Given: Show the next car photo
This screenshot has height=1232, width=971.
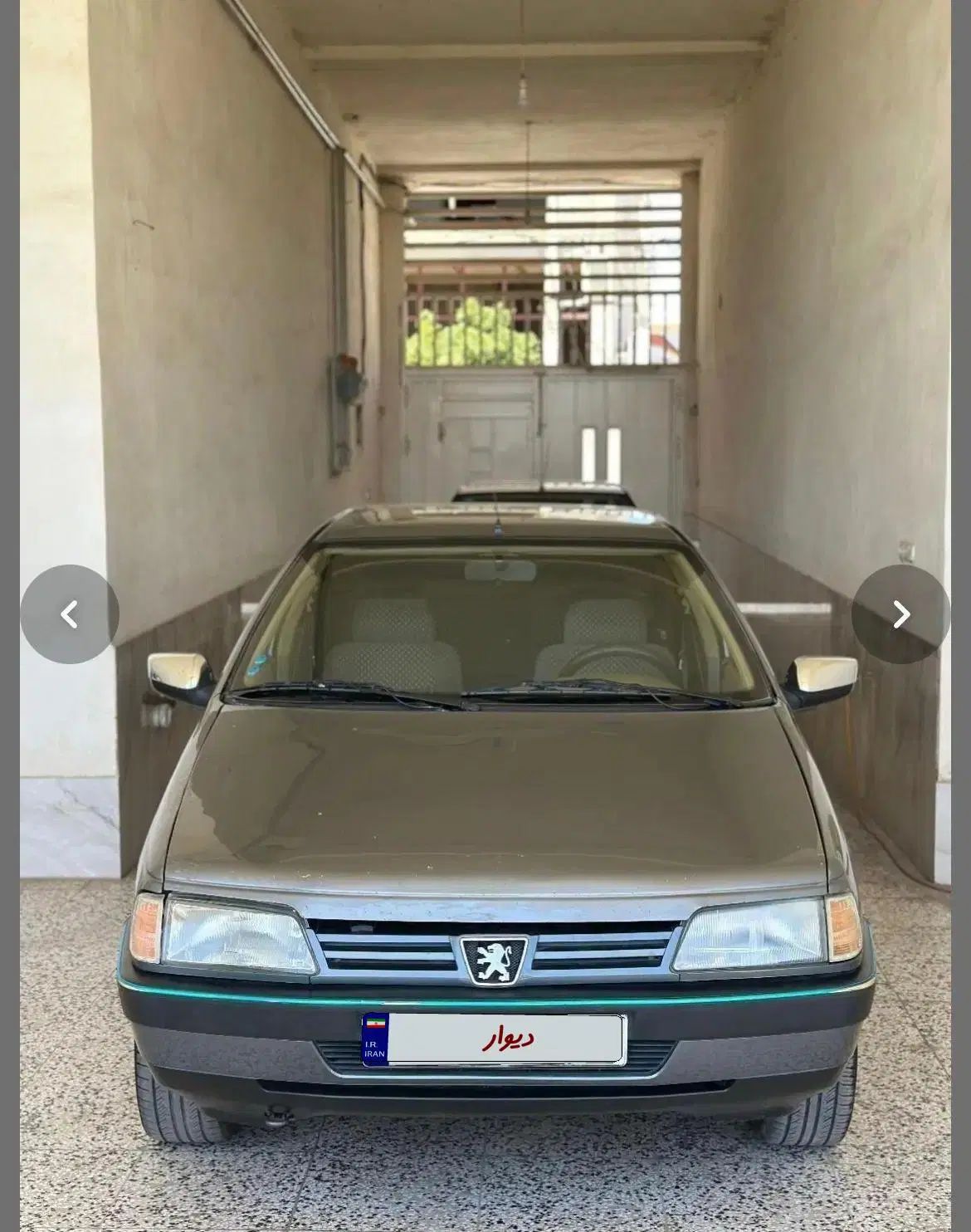Looking at the screenshot, I should tap(900, 614).
